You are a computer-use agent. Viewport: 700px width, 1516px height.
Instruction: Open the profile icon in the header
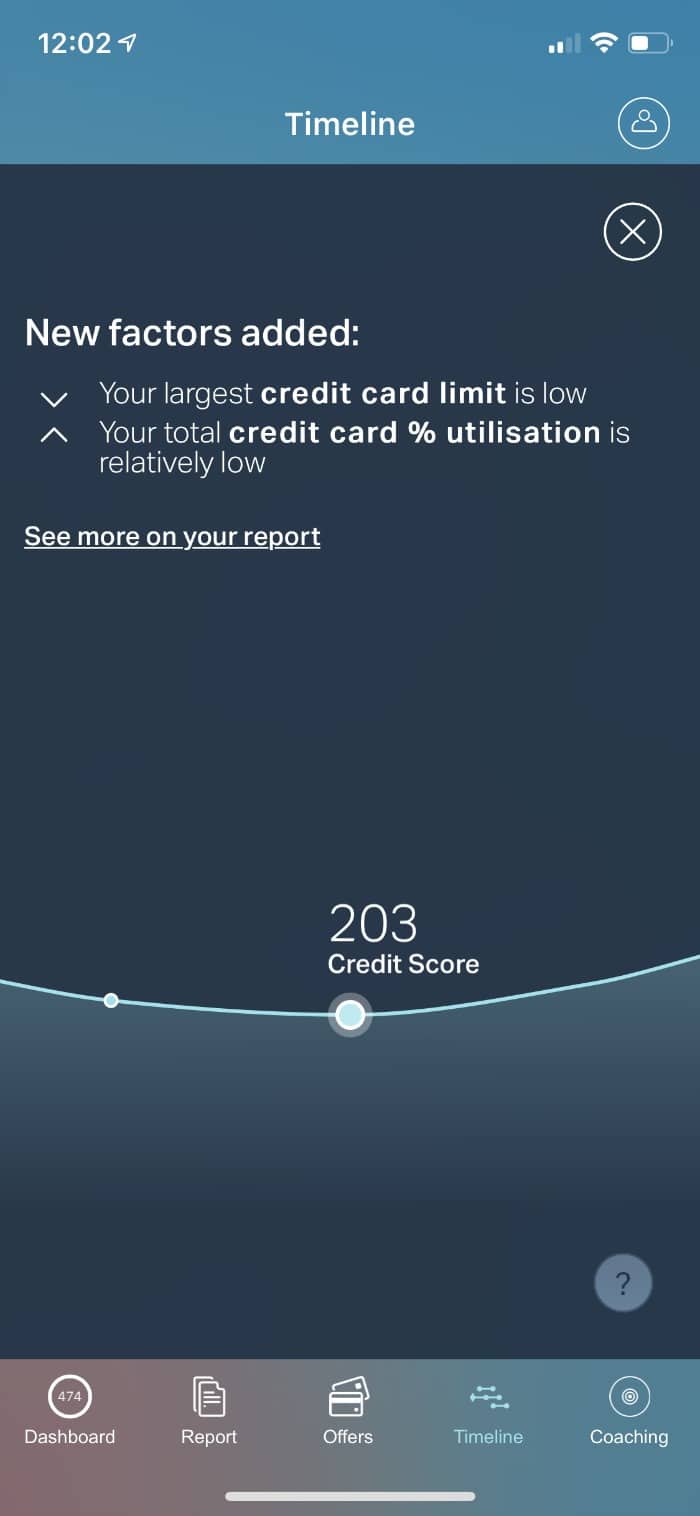tap(644, 123)
